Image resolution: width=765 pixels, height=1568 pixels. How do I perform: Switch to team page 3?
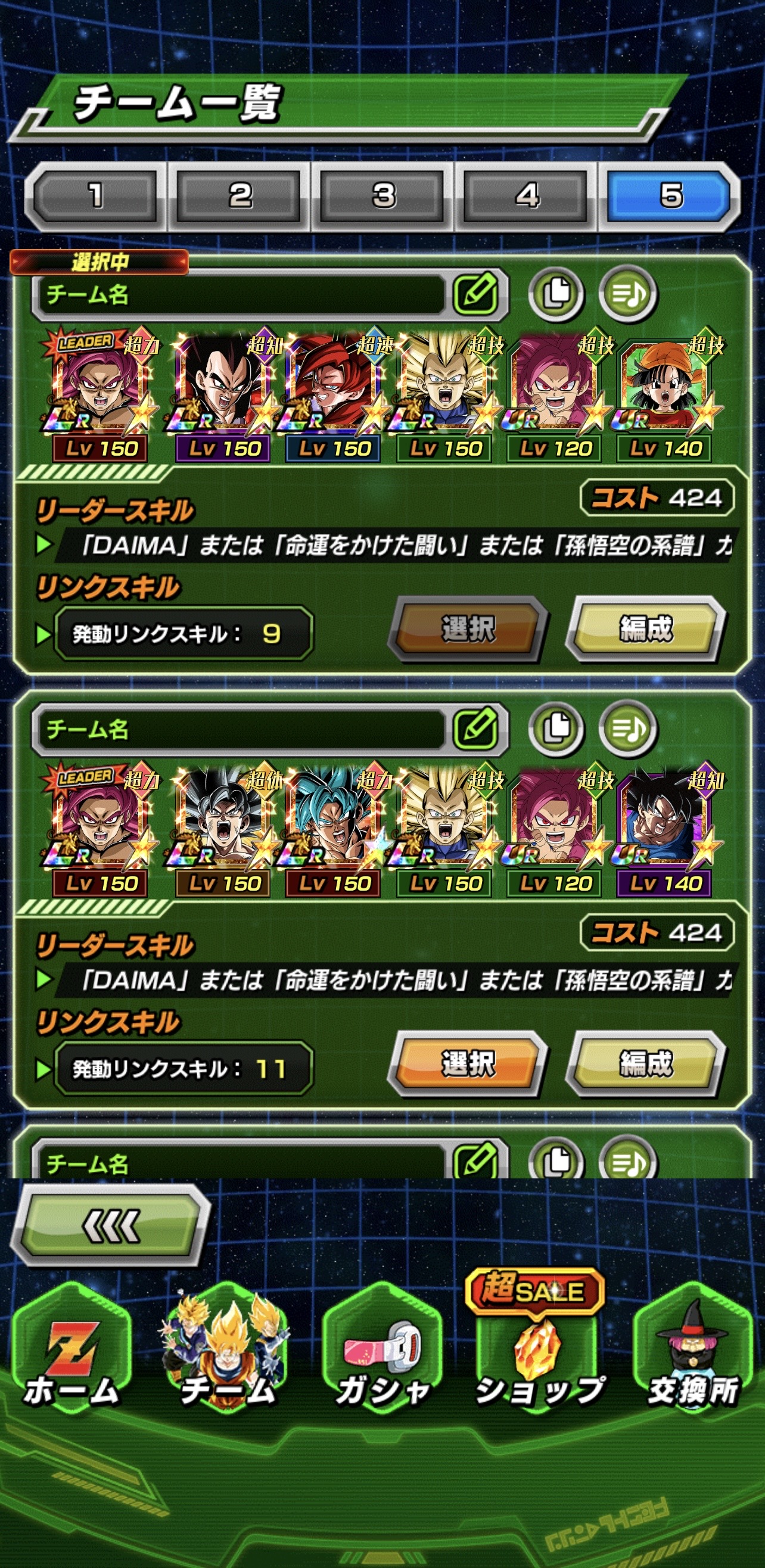pyautogui.click(x=383, y=196)
